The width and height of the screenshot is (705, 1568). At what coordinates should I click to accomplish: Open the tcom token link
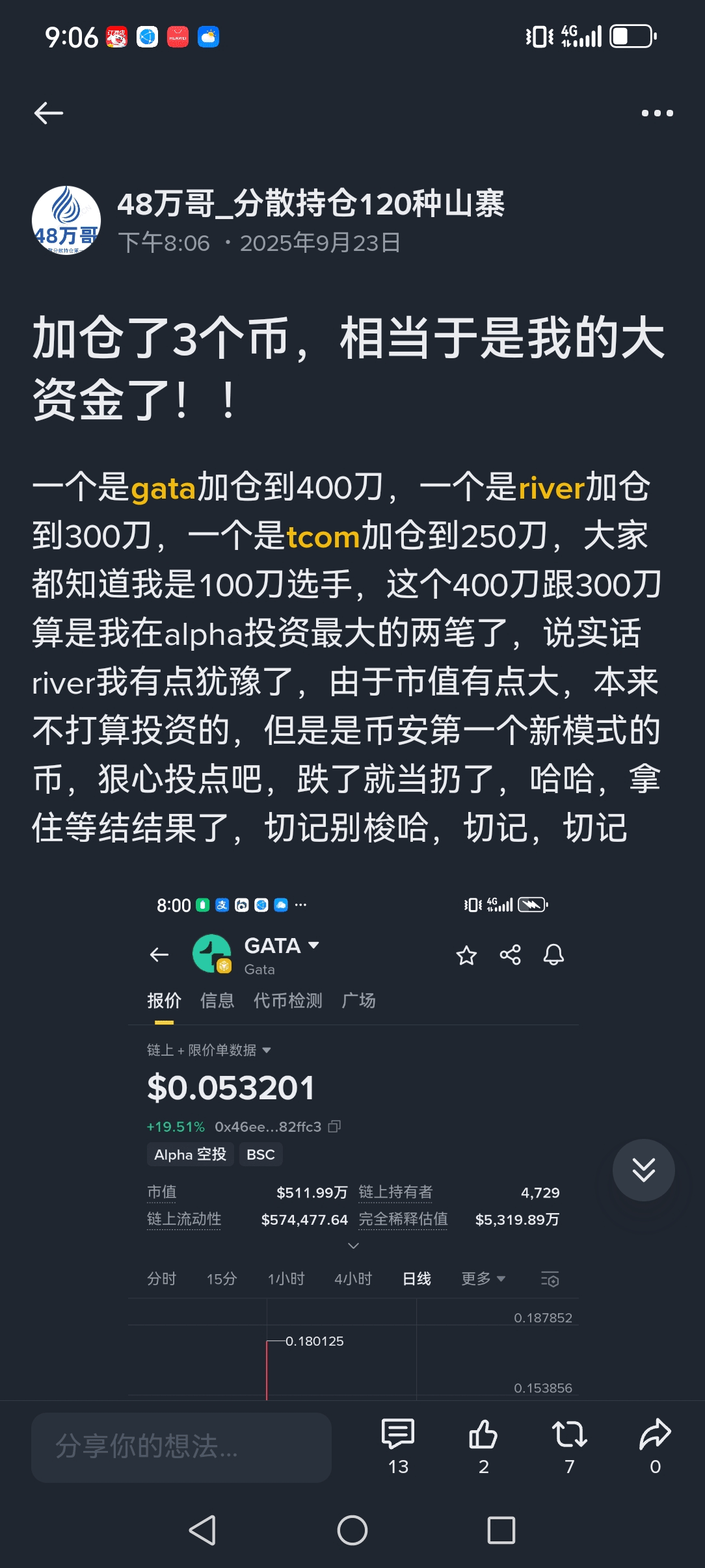click(x=323, y=537)
